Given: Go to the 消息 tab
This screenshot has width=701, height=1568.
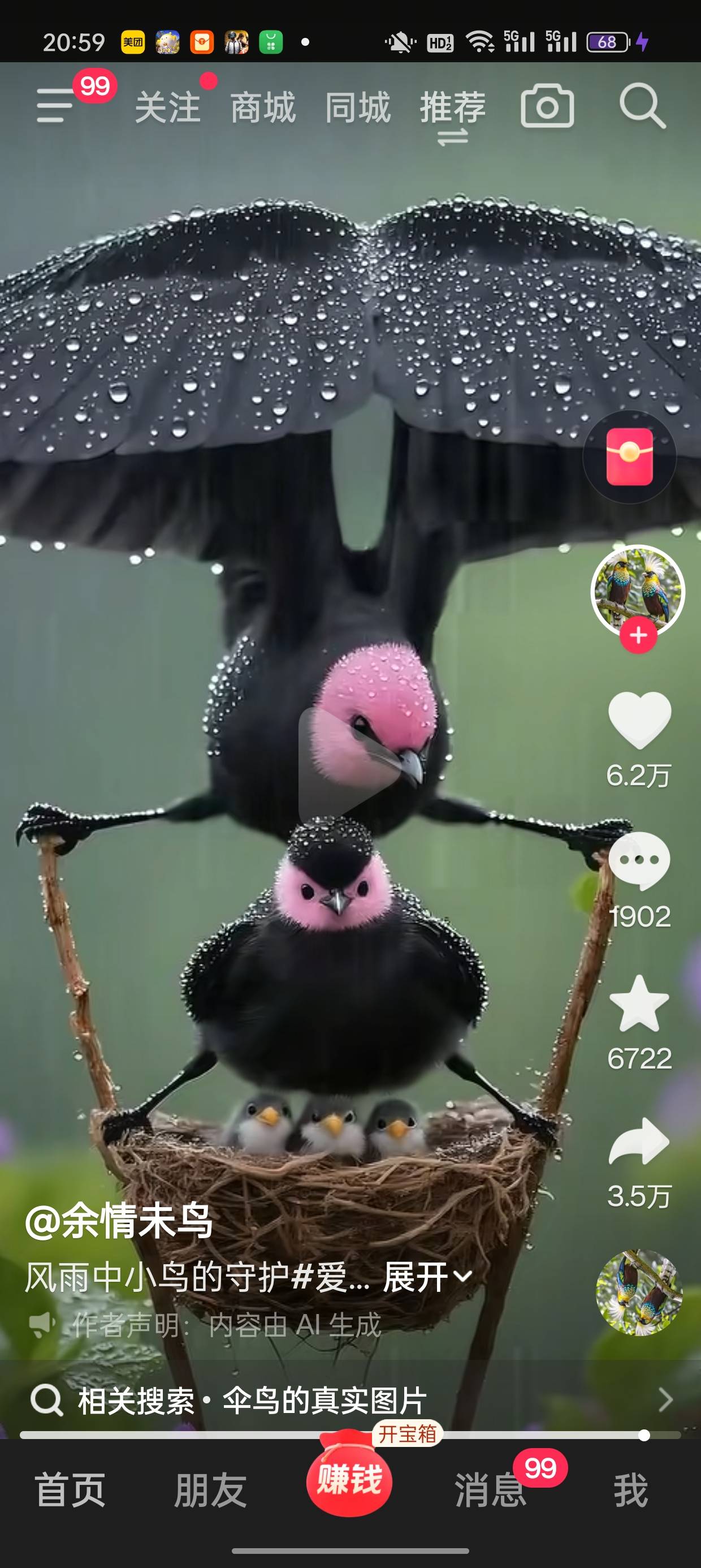Looking at the screenshot, I should 490,1490.
